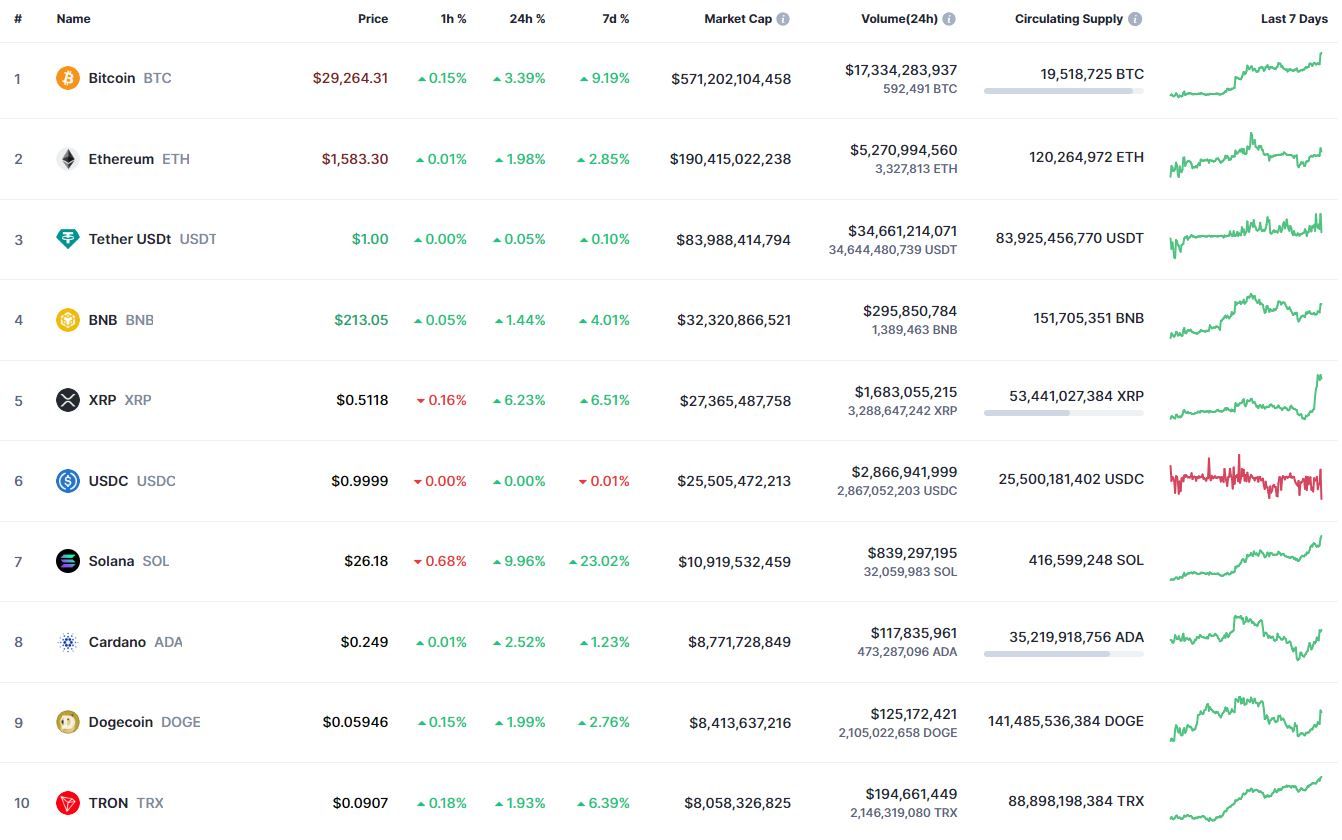The width and height of the screenshot is (1342, 840).
Task: View BNB coin page
Action: coord(103,320)
